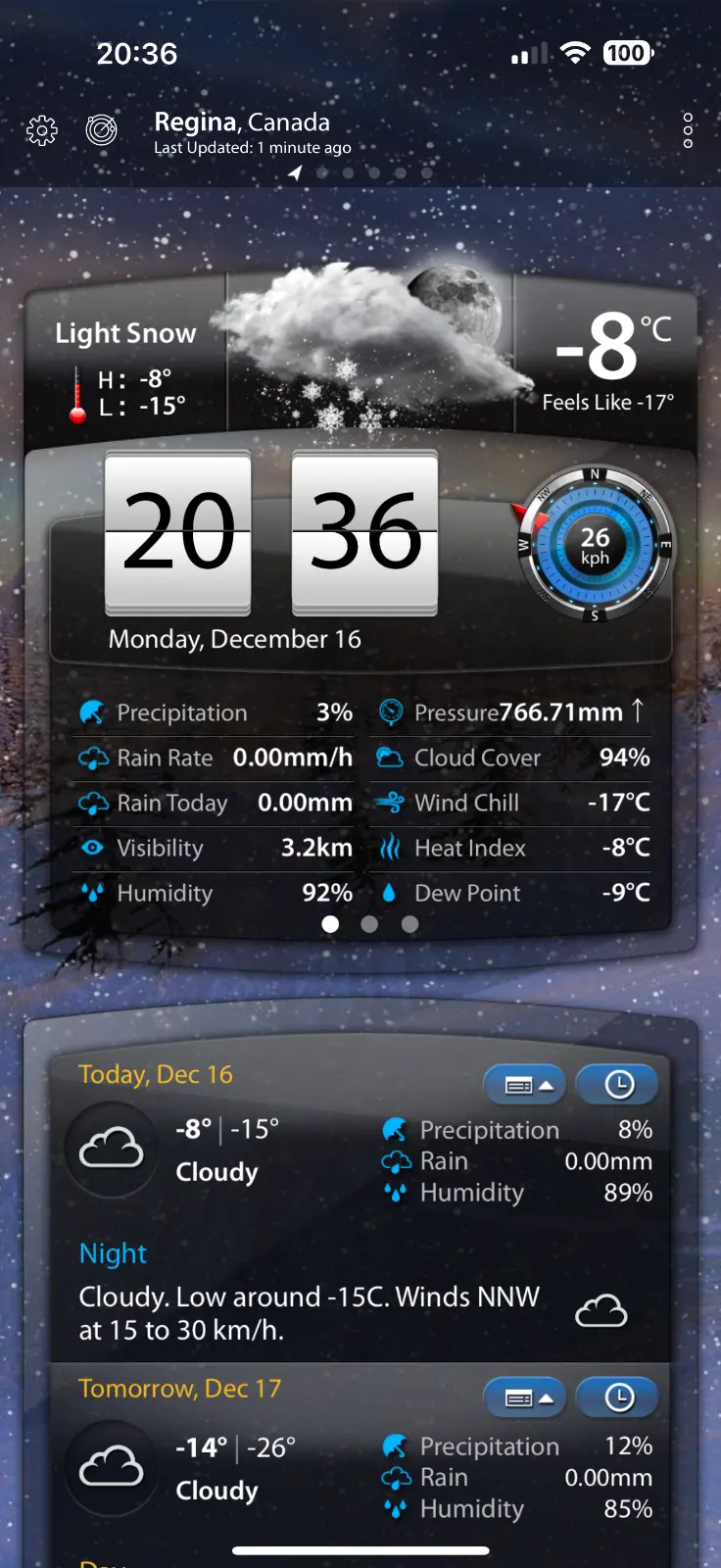This screenshot has height=1568, width=721.
Task: Select the second weather details page dot
Action: coord(369,924)
